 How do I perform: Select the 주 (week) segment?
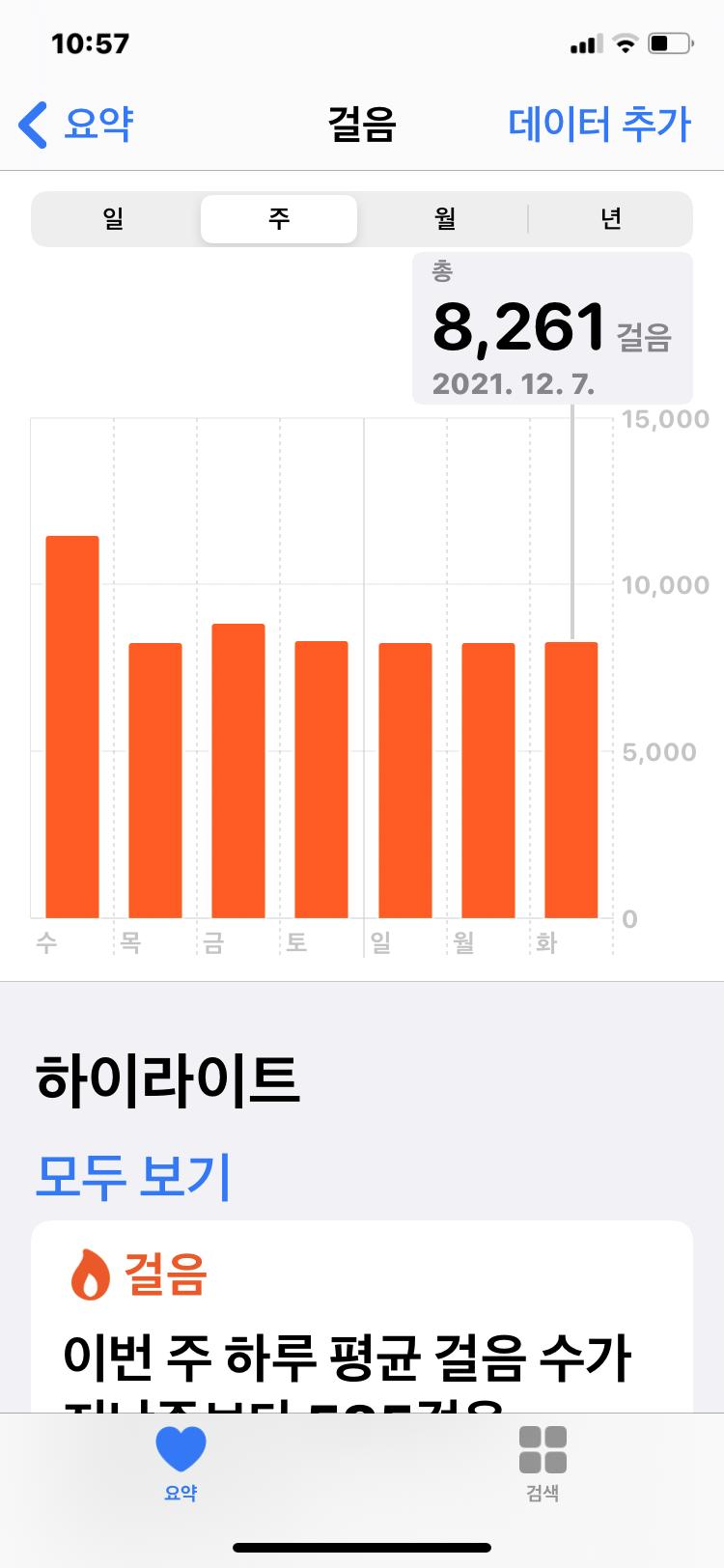pos(279,219)
